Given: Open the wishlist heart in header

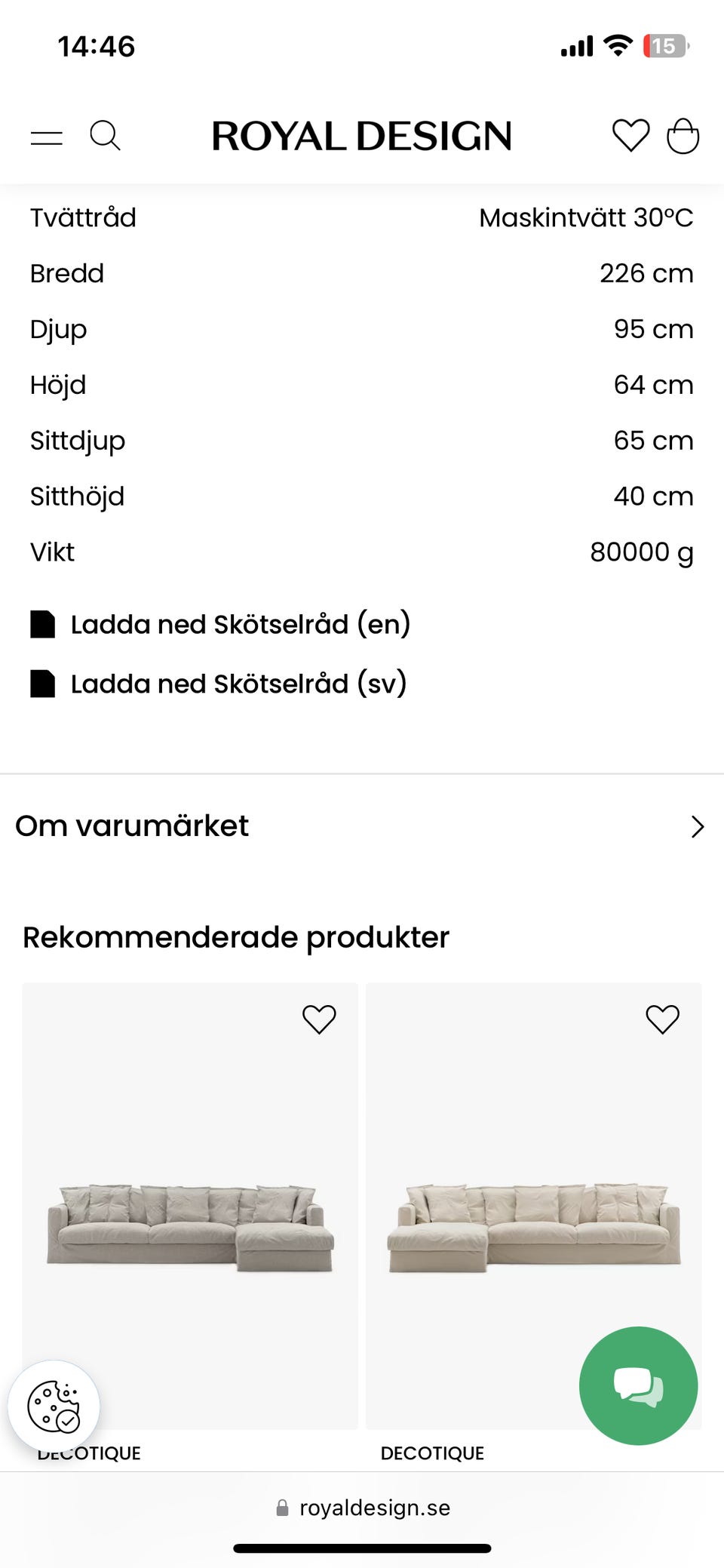Looking at the screenshot, I should click(630, 137).
